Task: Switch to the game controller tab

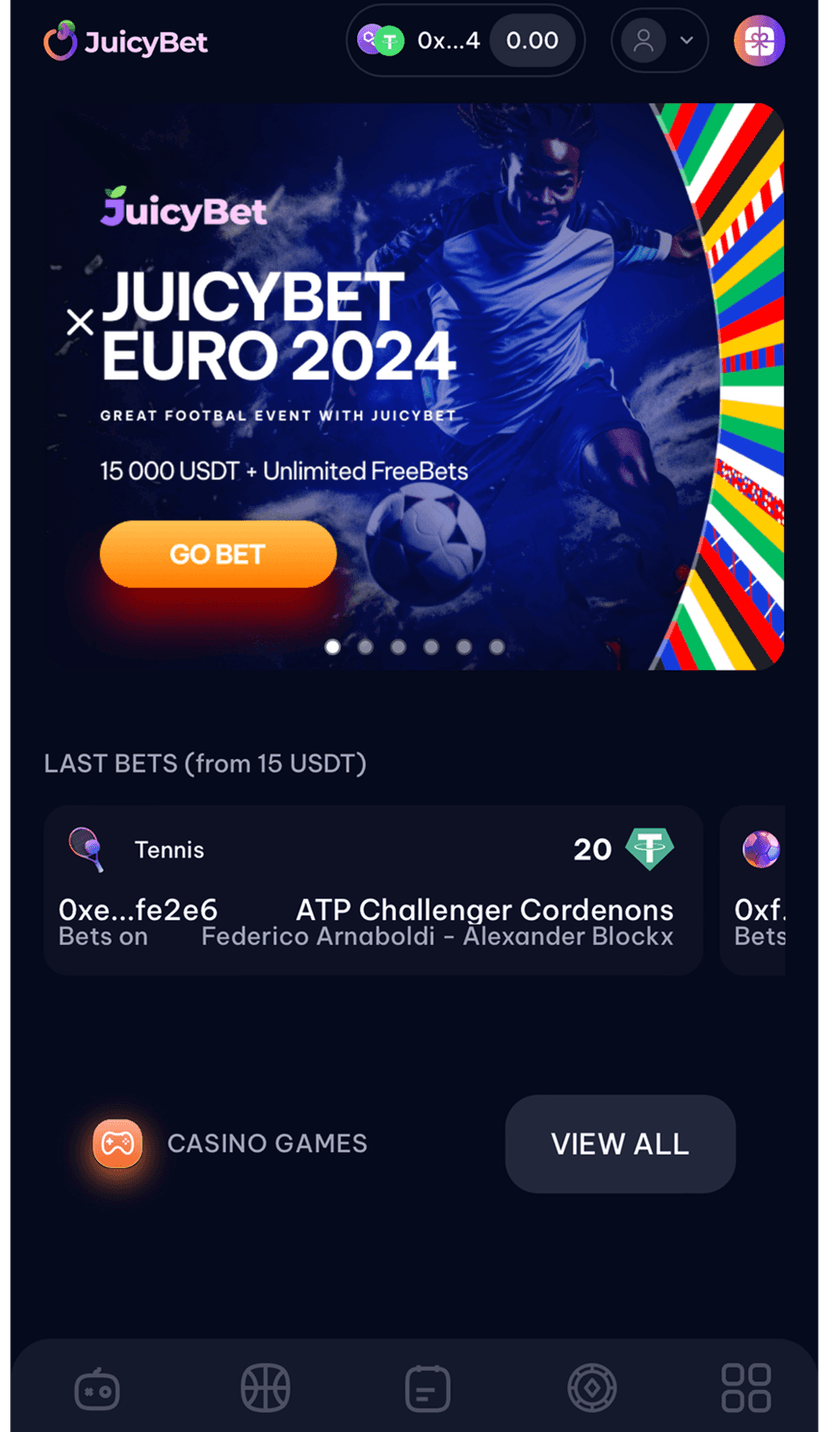Action: [97, 1389]
